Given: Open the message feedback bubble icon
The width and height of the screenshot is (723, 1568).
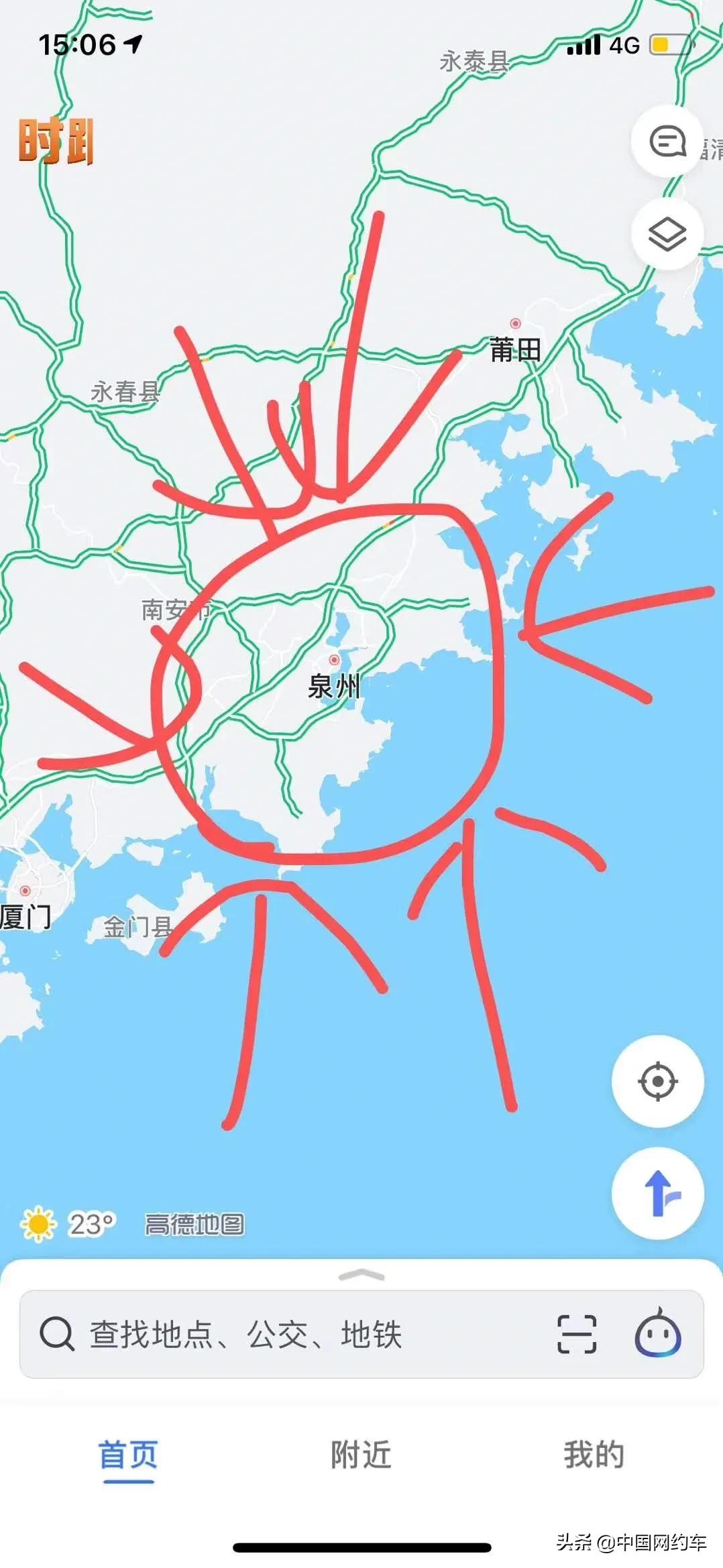Looking at the screenshot, I should coord(666,141).
